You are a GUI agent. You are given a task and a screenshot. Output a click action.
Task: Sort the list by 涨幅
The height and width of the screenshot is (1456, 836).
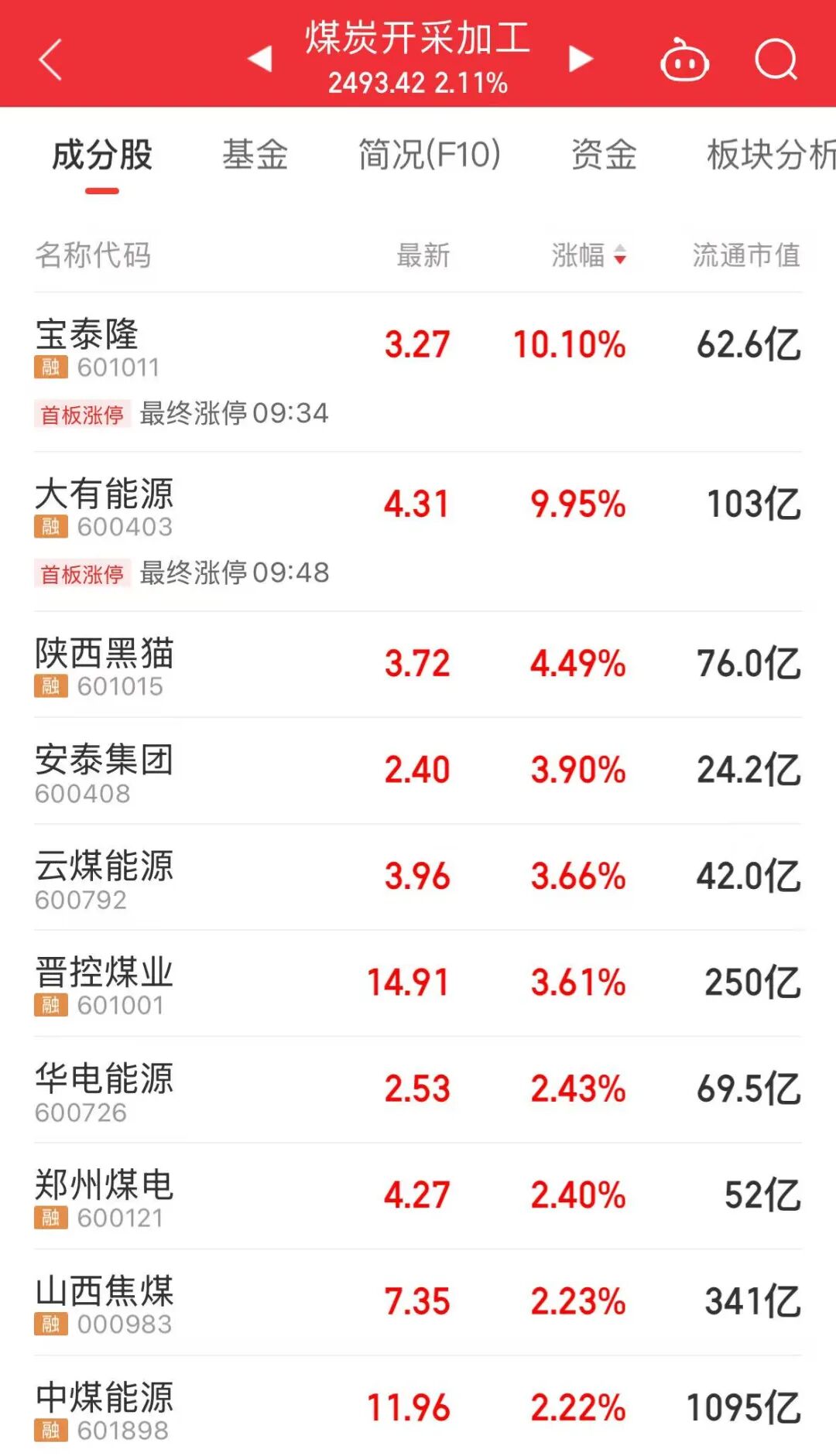588,255
